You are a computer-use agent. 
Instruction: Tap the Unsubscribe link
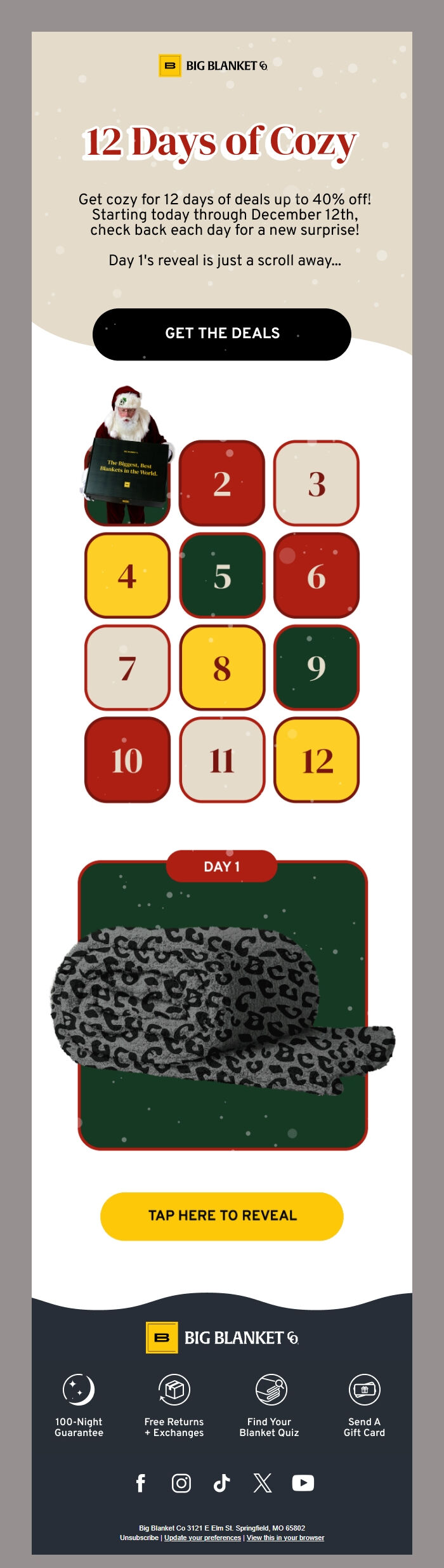click(139, 1538)
